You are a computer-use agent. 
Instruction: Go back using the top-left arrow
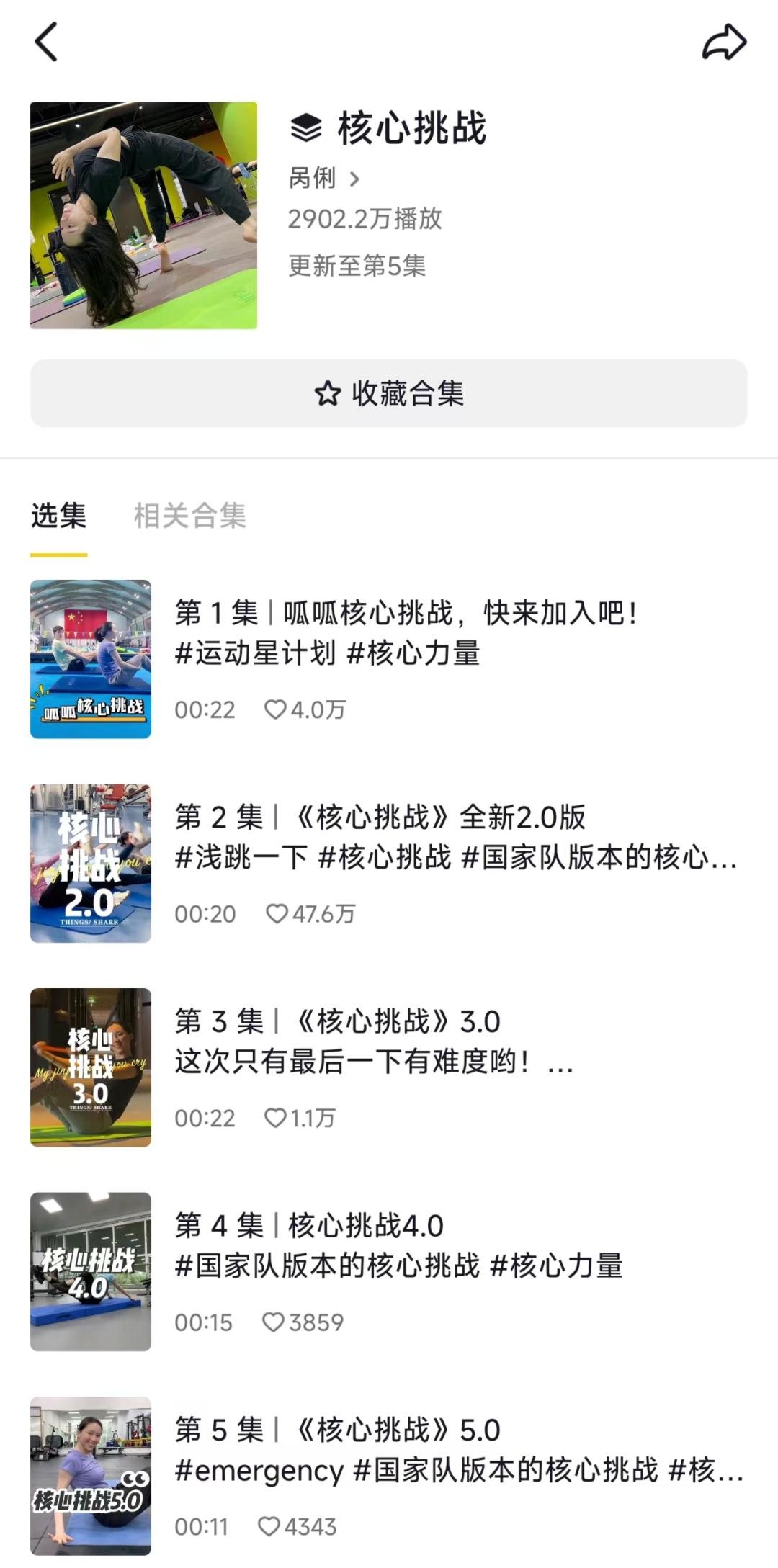(x=46, y=42)
